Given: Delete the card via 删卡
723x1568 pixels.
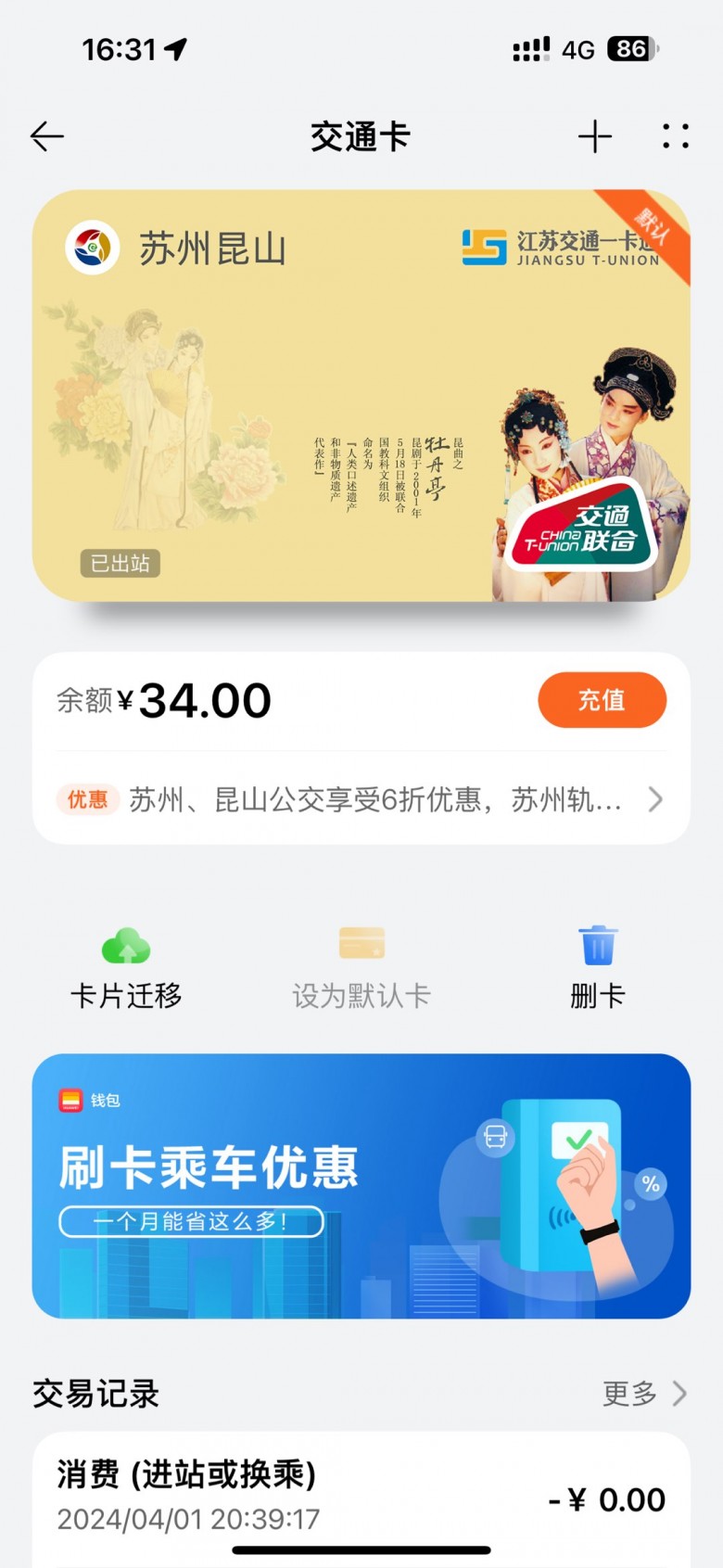Looking at the screenshot, I should [x=598, y=969].
